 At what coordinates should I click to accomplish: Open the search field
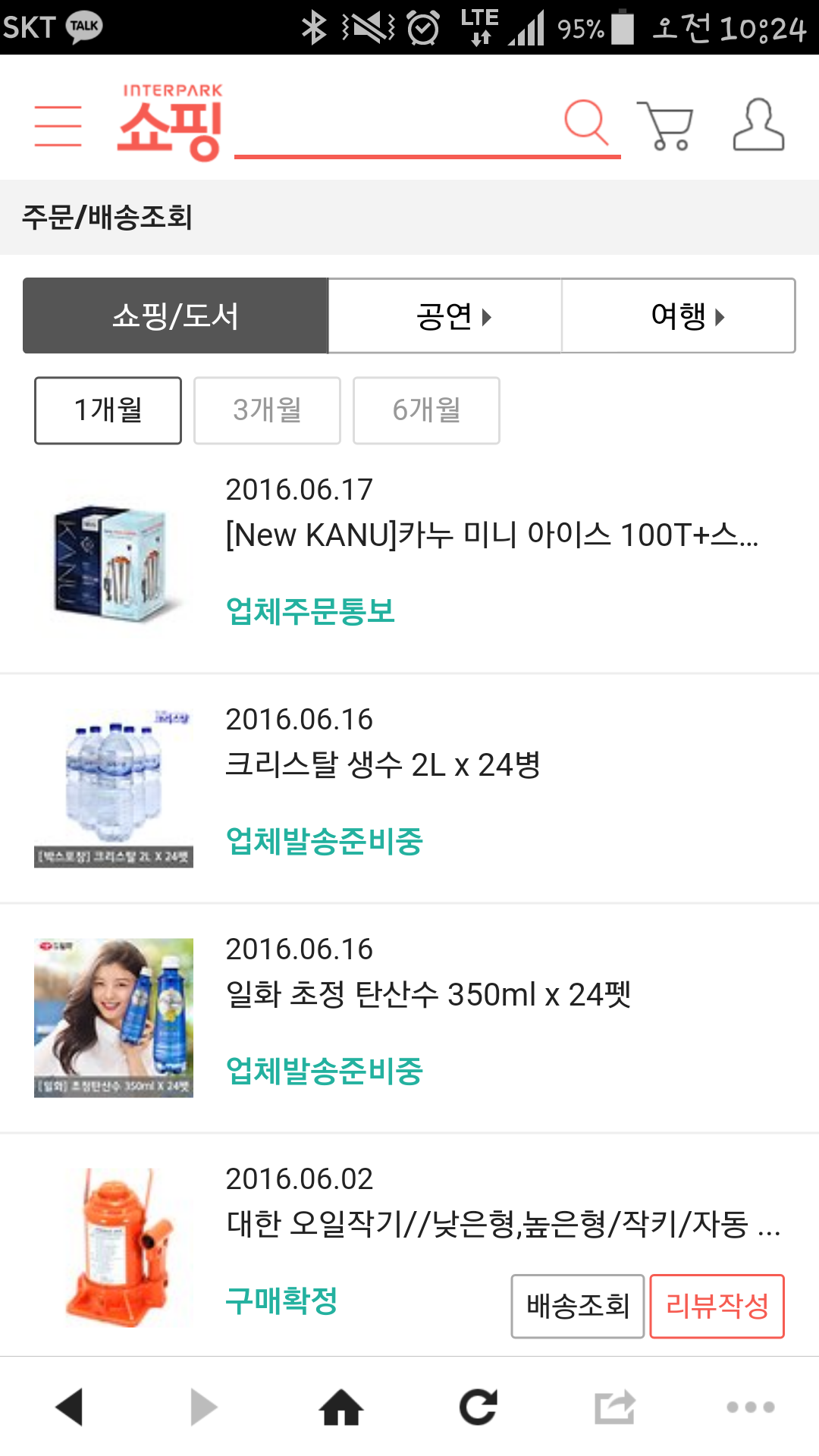394,129
